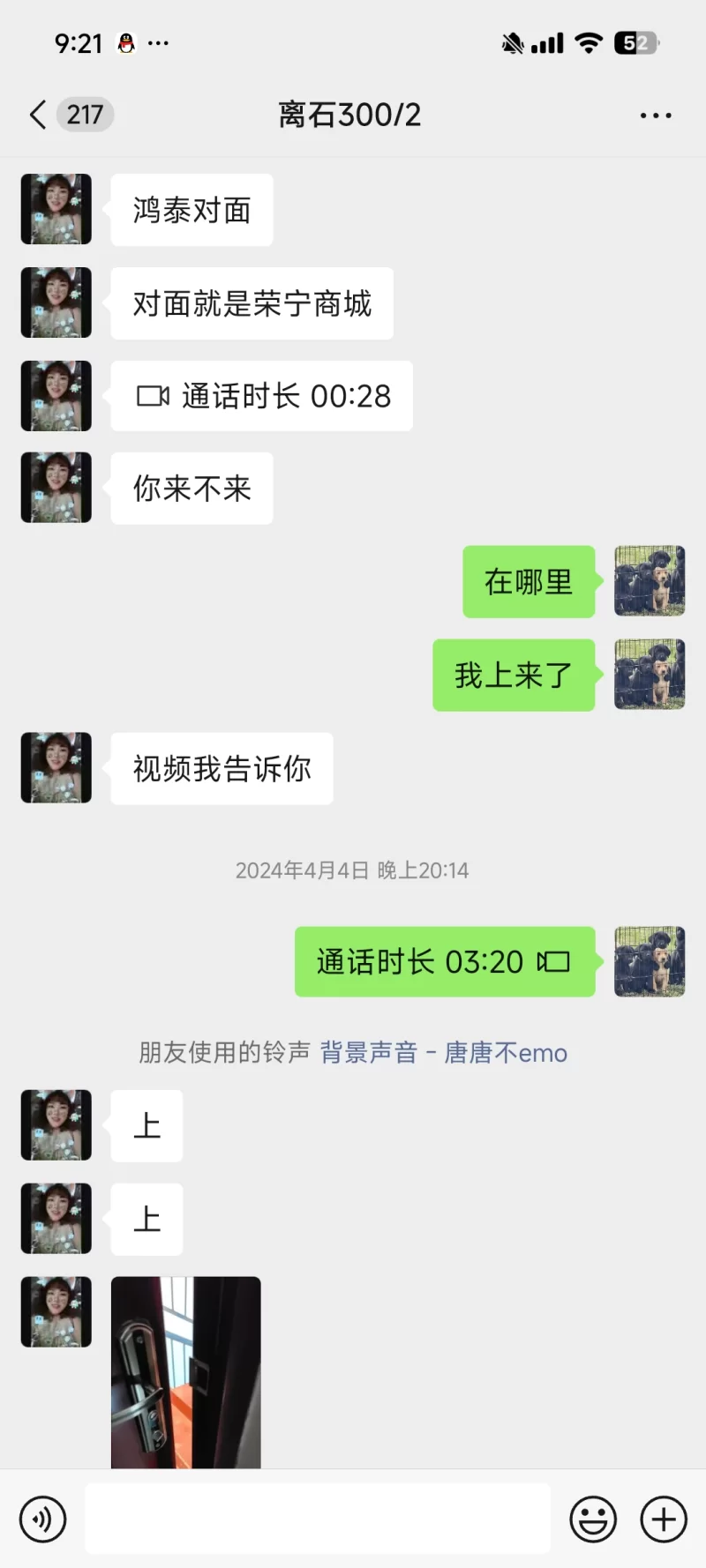Screen dimensions: 706x1568
Task: Open the plus attachments menu
Action: 664,1519
